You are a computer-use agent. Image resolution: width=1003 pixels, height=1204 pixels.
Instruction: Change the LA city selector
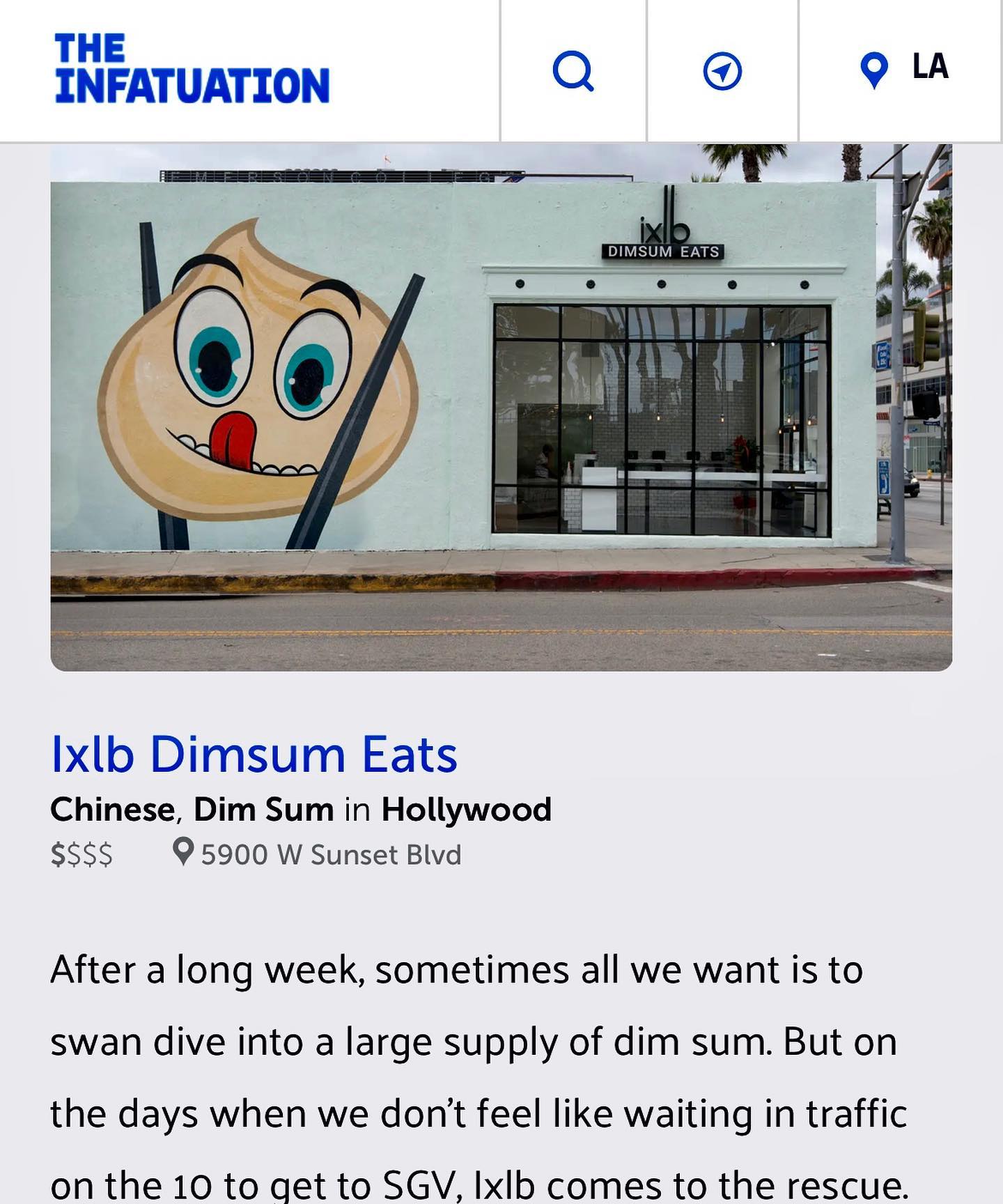pos(904,69)
